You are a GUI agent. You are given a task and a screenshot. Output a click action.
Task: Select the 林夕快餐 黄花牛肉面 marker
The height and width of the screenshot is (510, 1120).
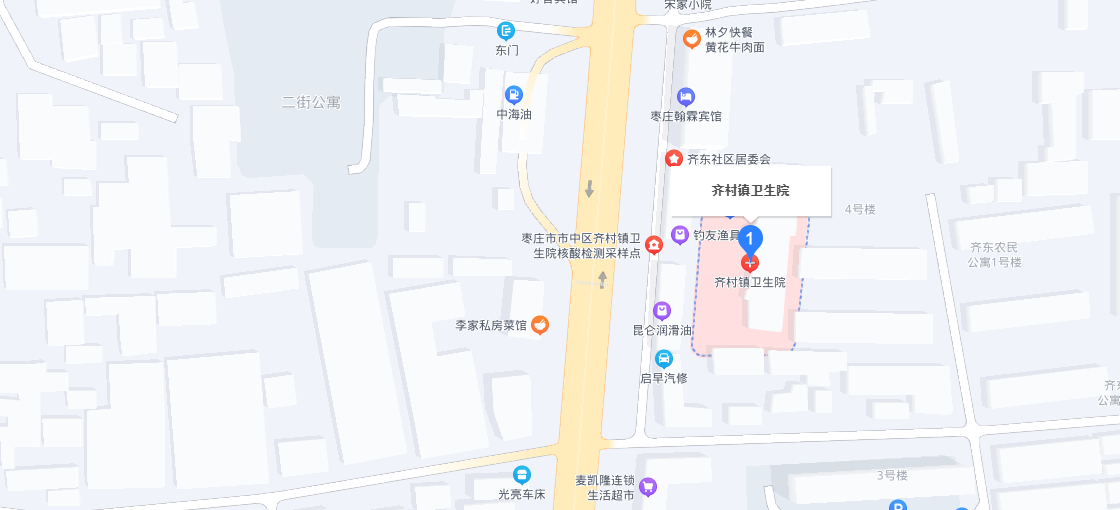point(691,39)
